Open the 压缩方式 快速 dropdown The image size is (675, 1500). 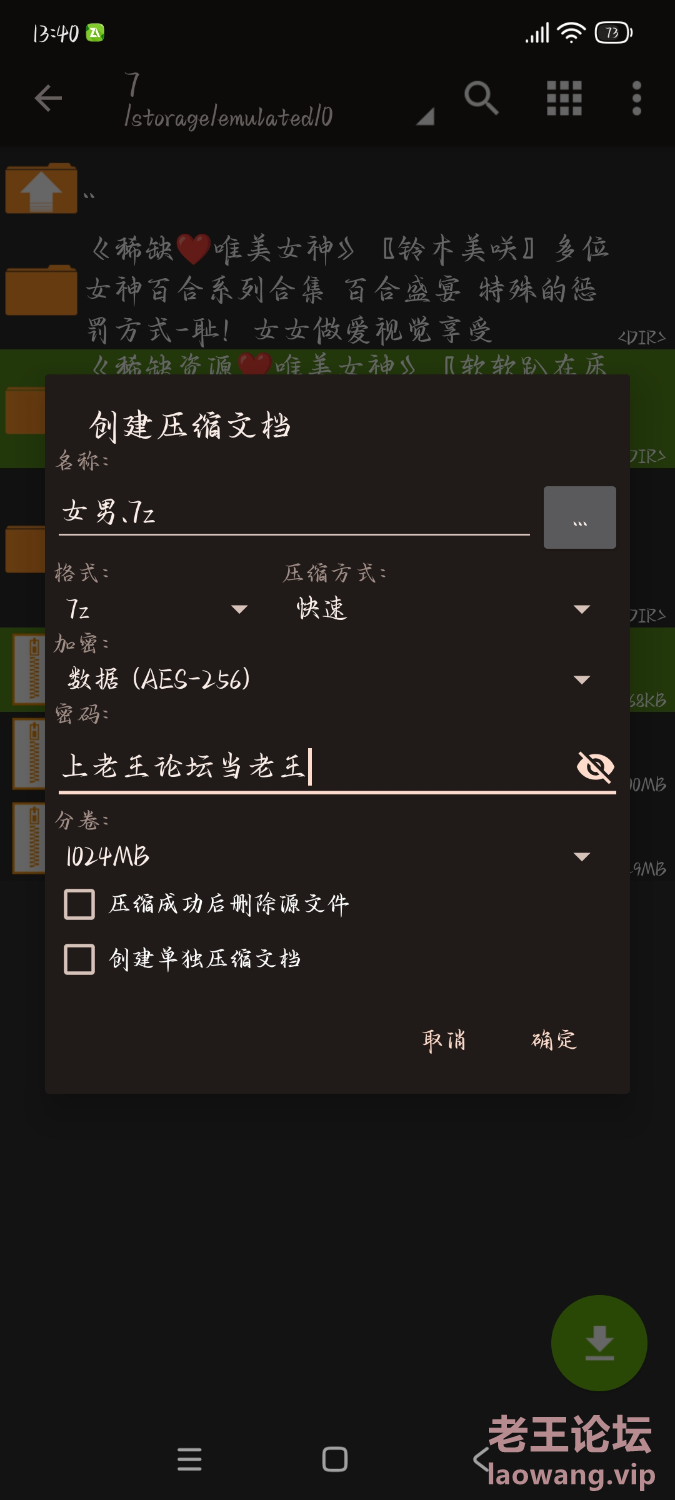click(x=442, y=609)
